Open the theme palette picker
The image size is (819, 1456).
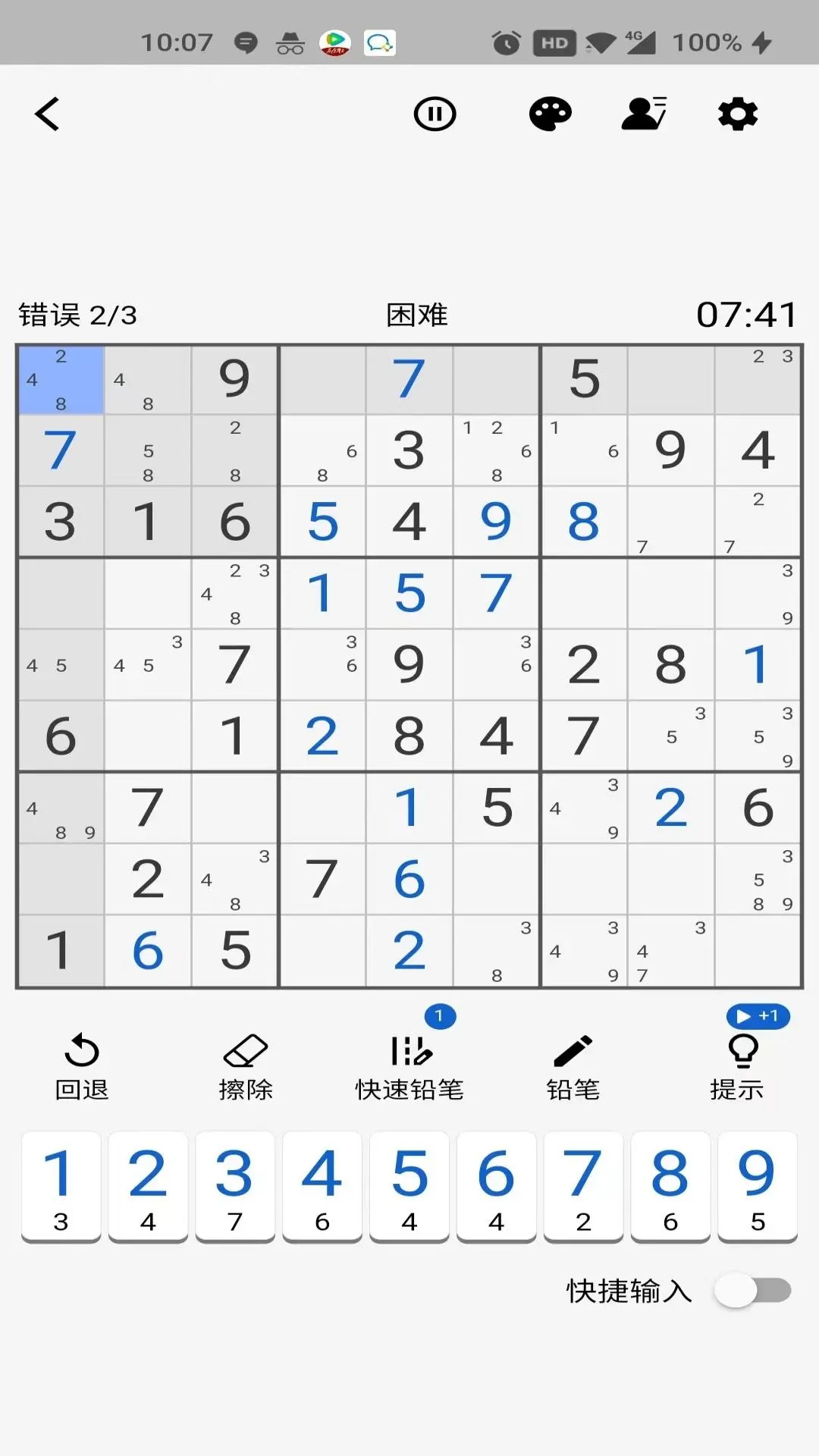[549, 114]
